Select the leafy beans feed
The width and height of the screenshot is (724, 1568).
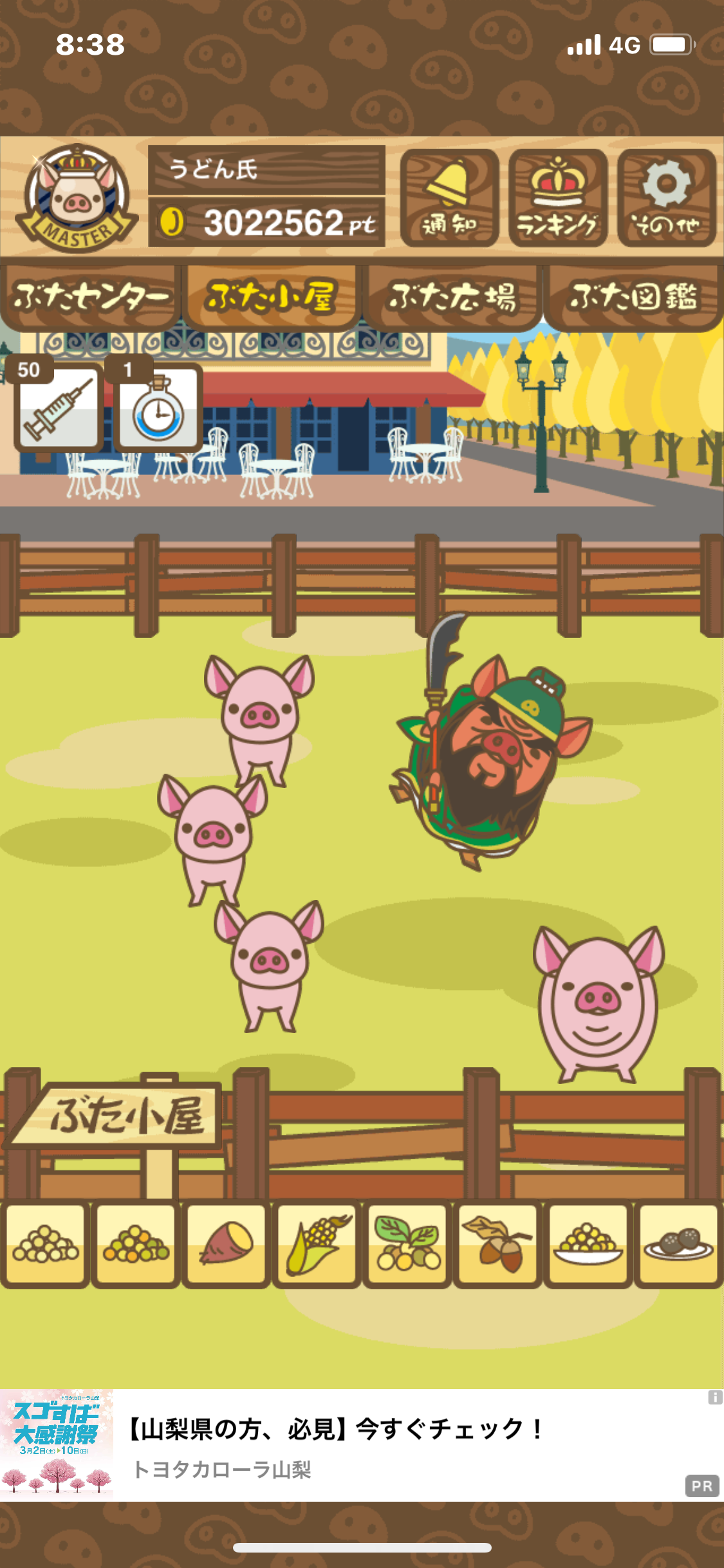407,1244
